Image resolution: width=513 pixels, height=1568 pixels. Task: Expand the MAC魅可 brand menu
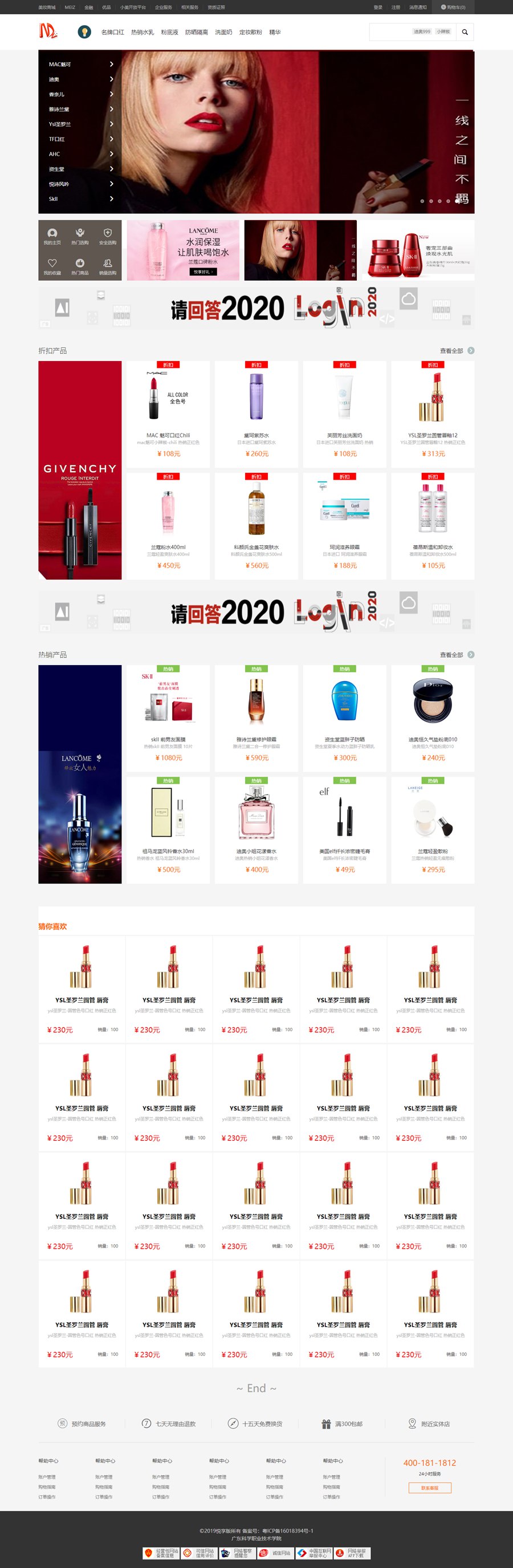80,64
